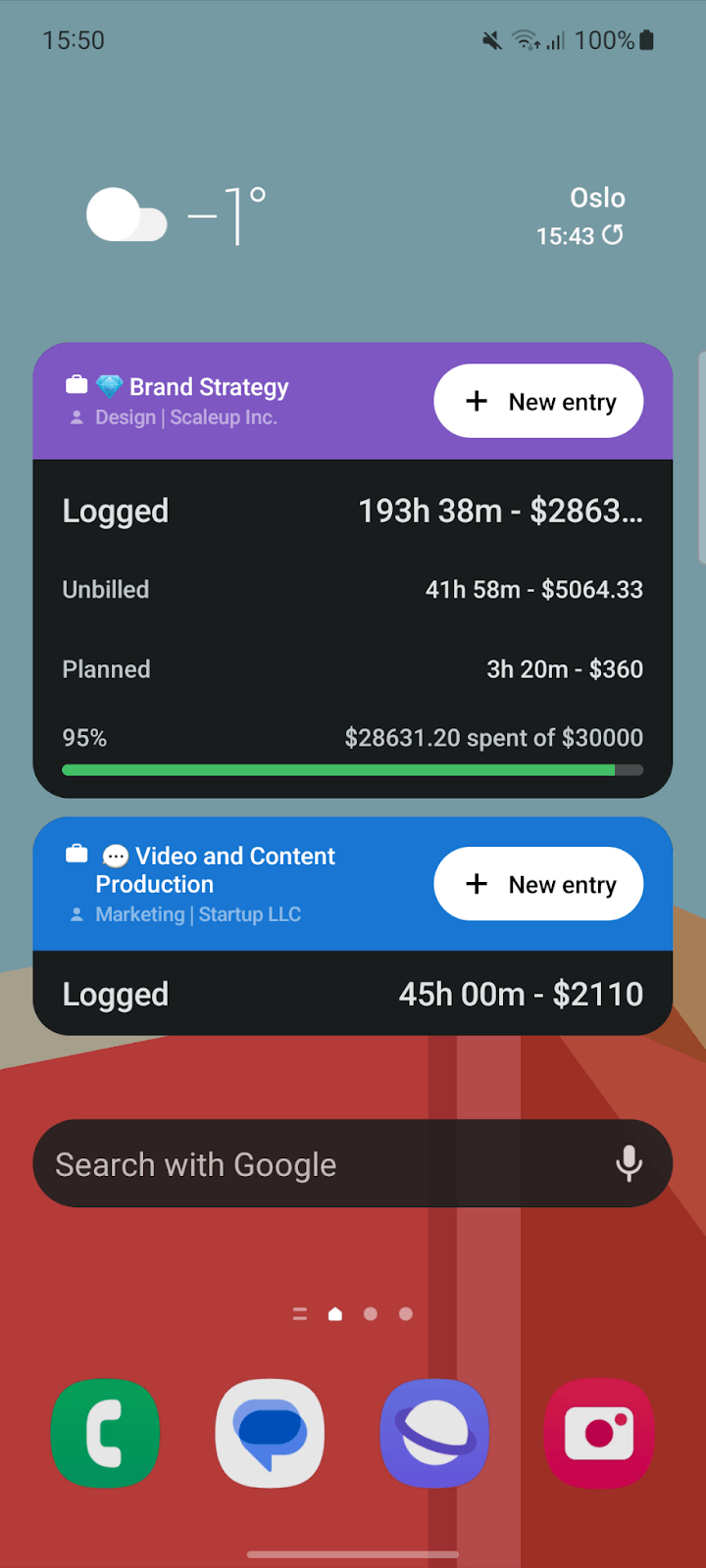Refresh the weather update time
The height and width of the screenshot is (1568, 706).
613,235
